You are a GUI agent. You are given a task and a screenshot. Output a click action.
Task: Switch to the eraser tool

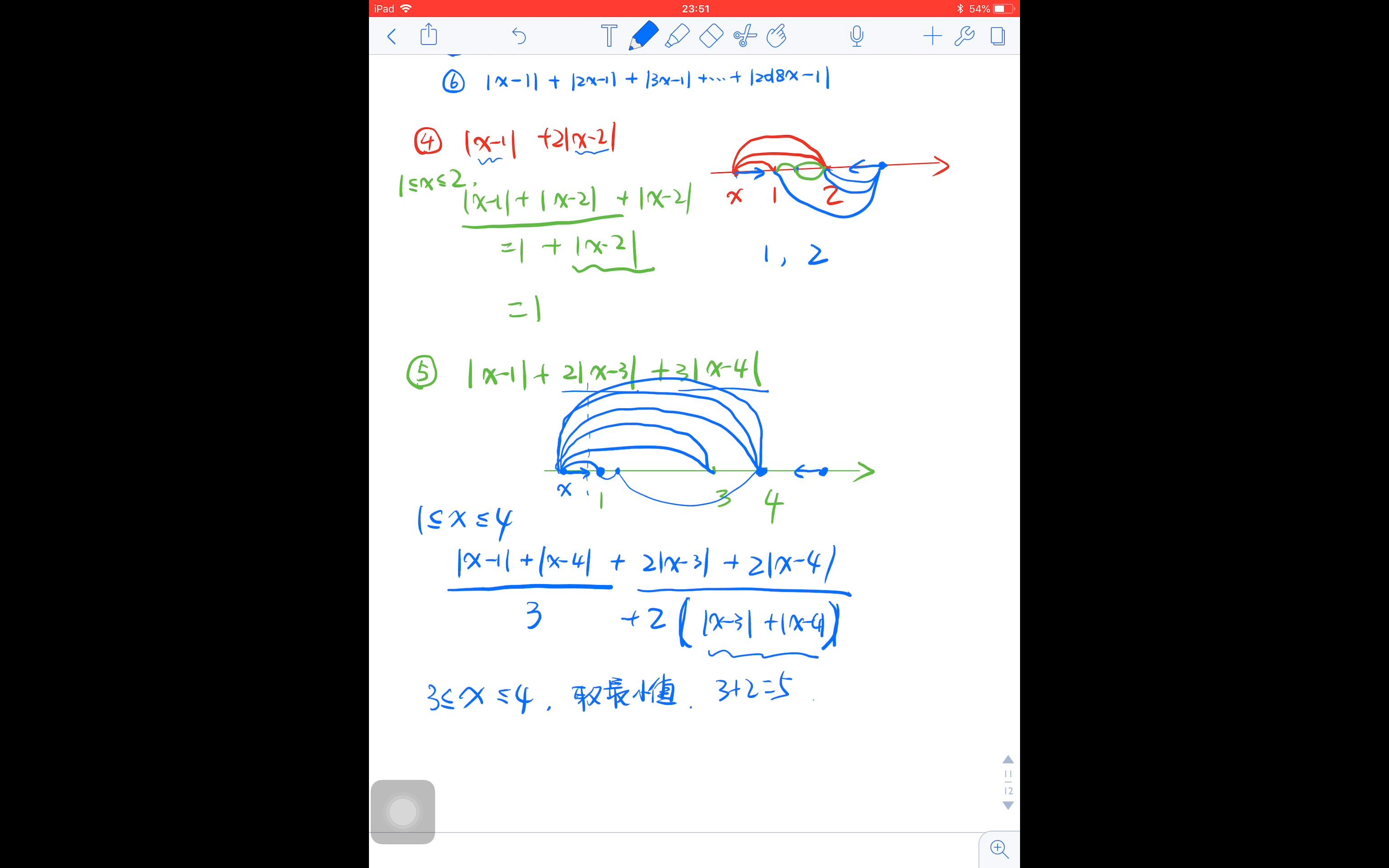(711, 36)
